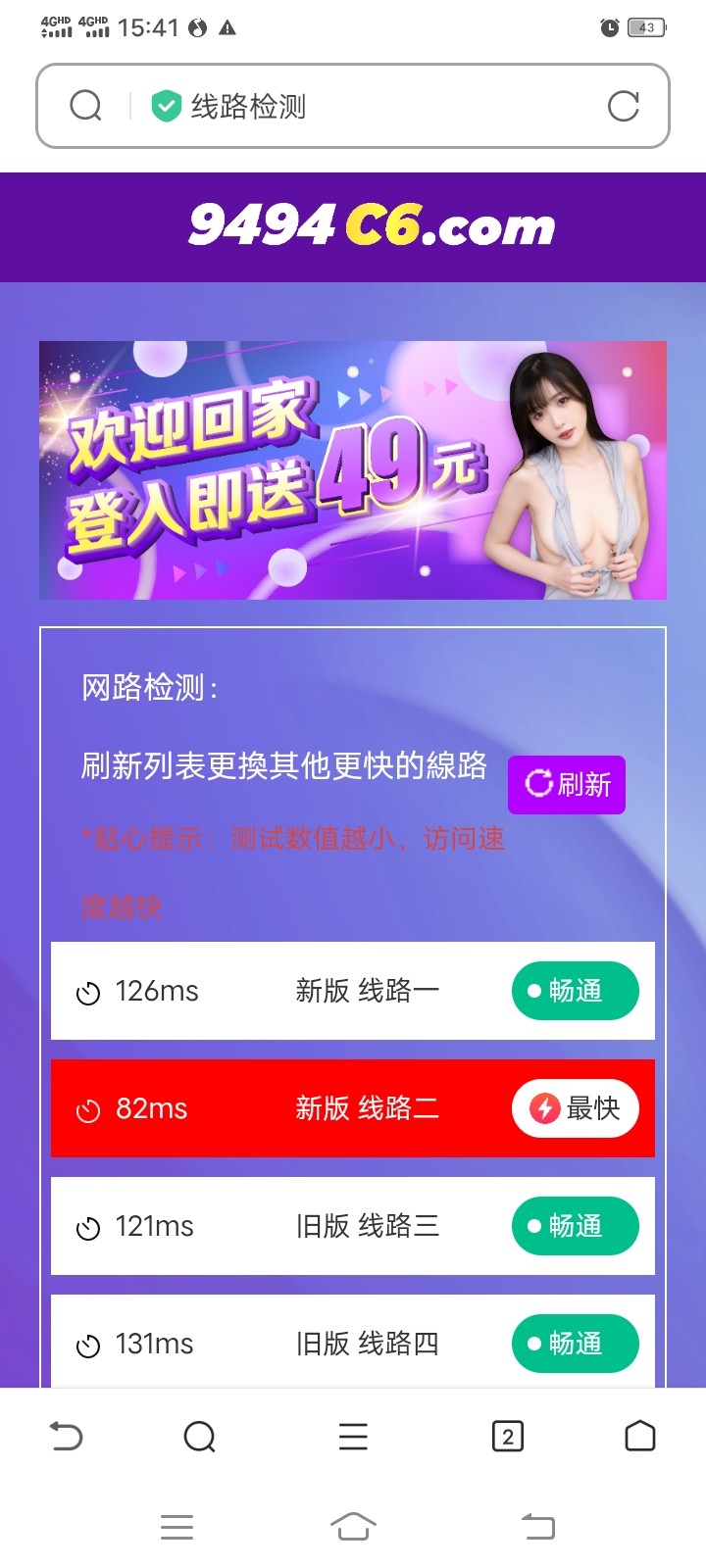The image size is (706, 1568).
Task: Reload the page with the address bar refresh icon
Action: (x=623, y=106)
